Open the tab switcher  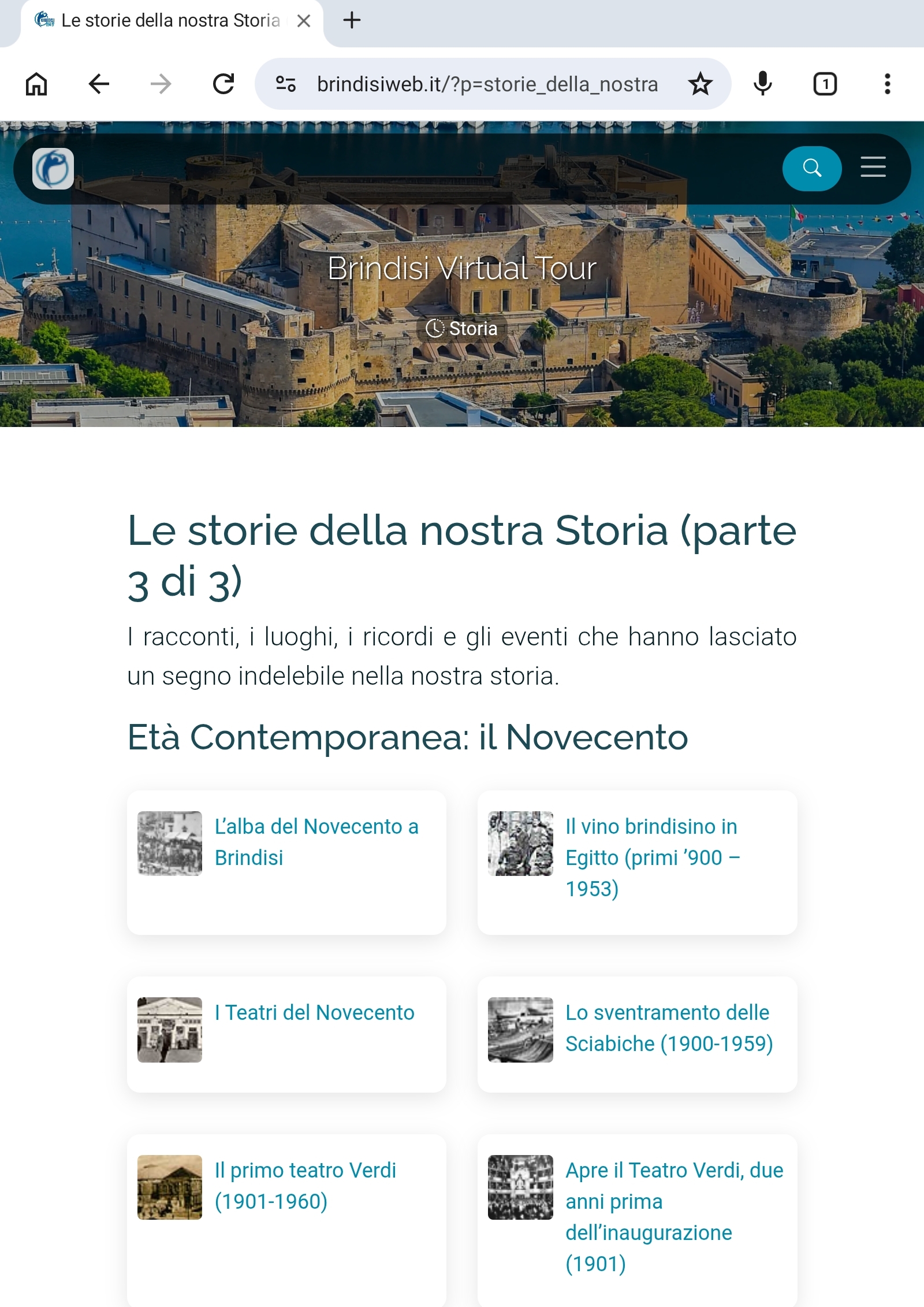(x=825, y=84)
